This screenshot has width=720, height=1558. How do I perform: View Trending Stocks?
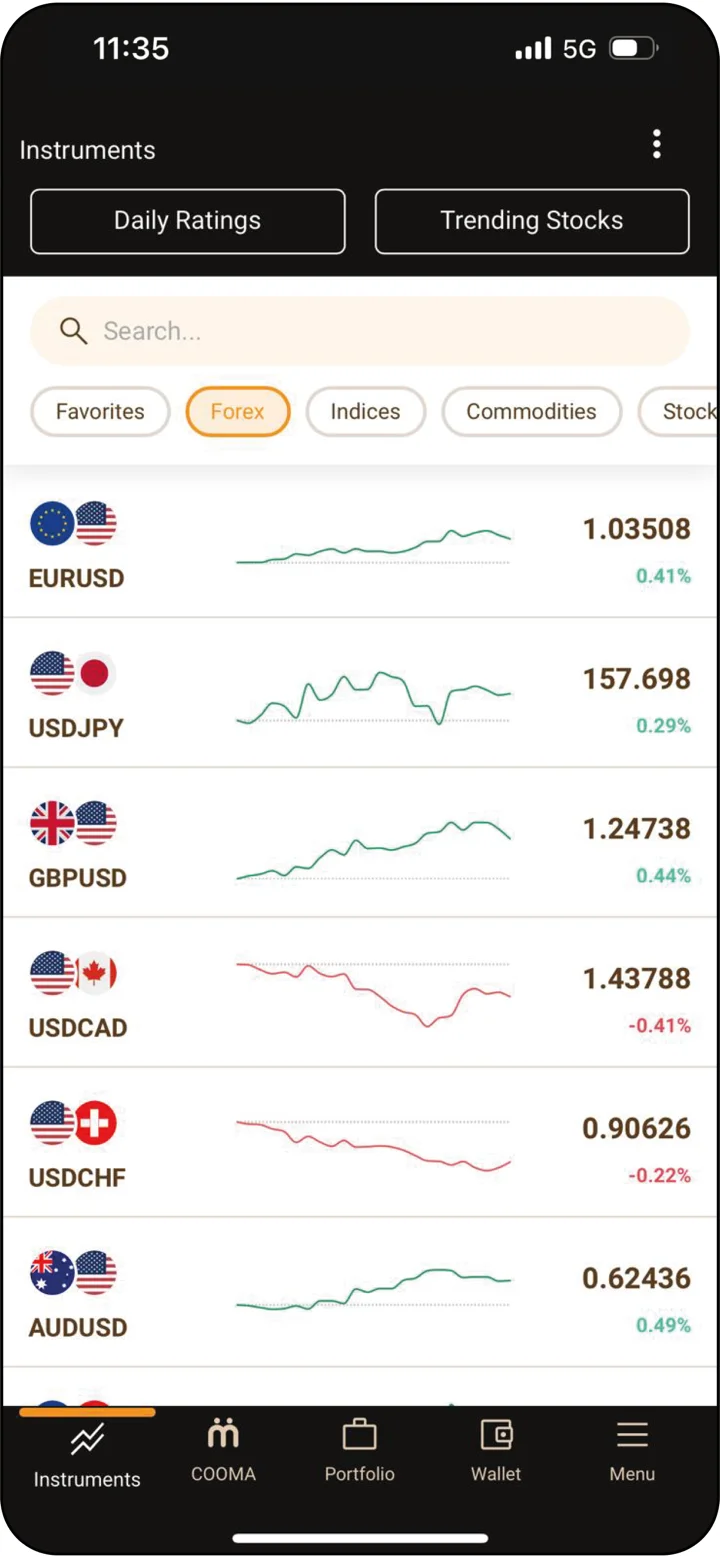click(531, 221)
